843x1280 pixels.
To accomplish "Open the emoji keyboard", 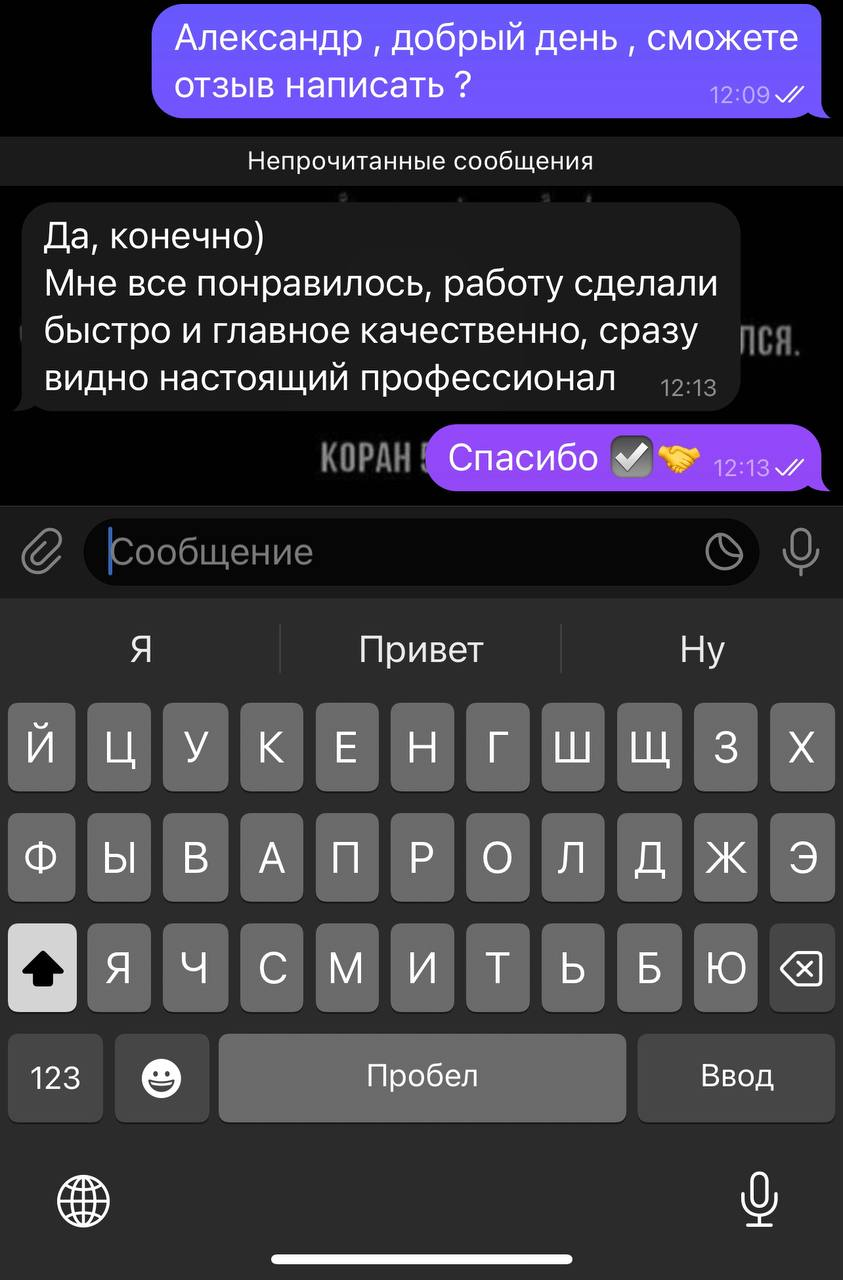I will [x=162, y=1077].
